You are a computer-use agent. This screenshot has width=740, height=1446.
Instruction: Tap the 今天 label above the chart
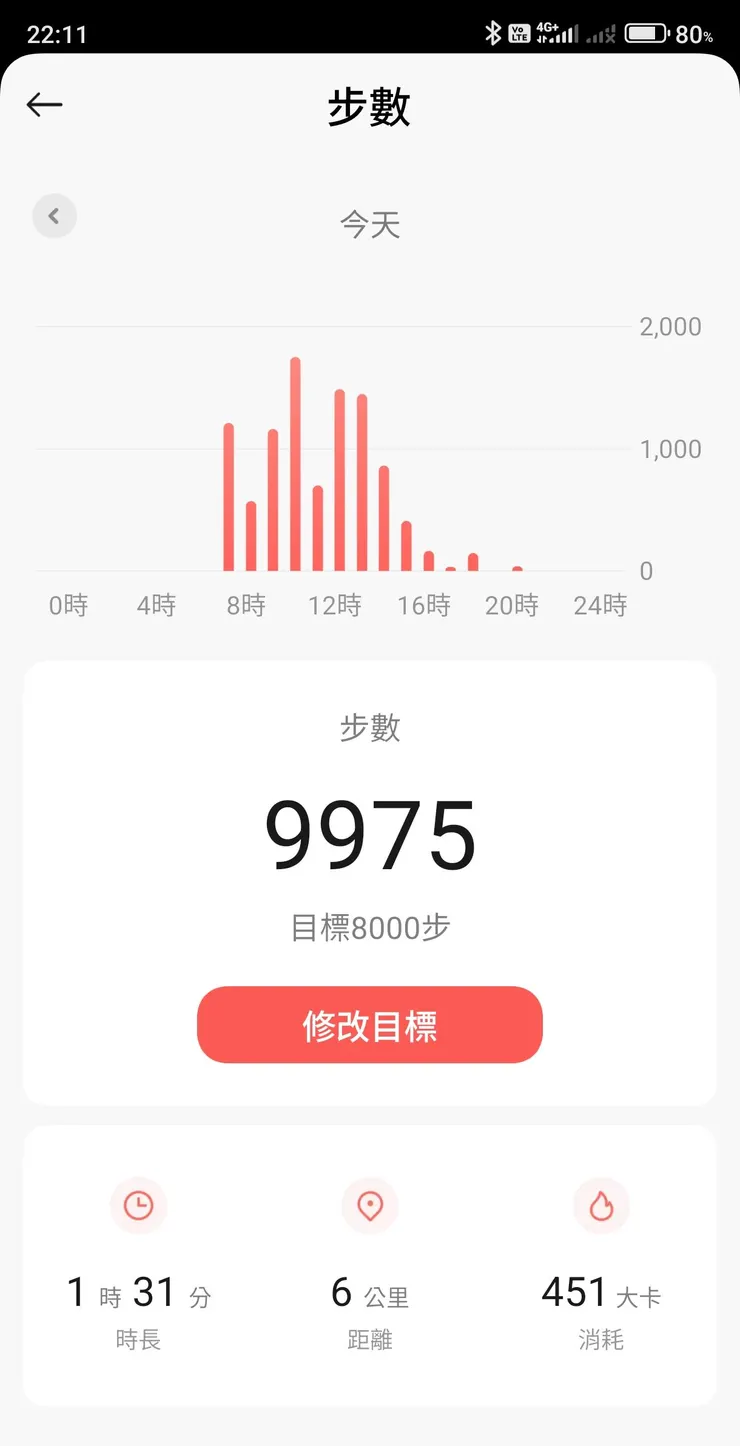370,225
